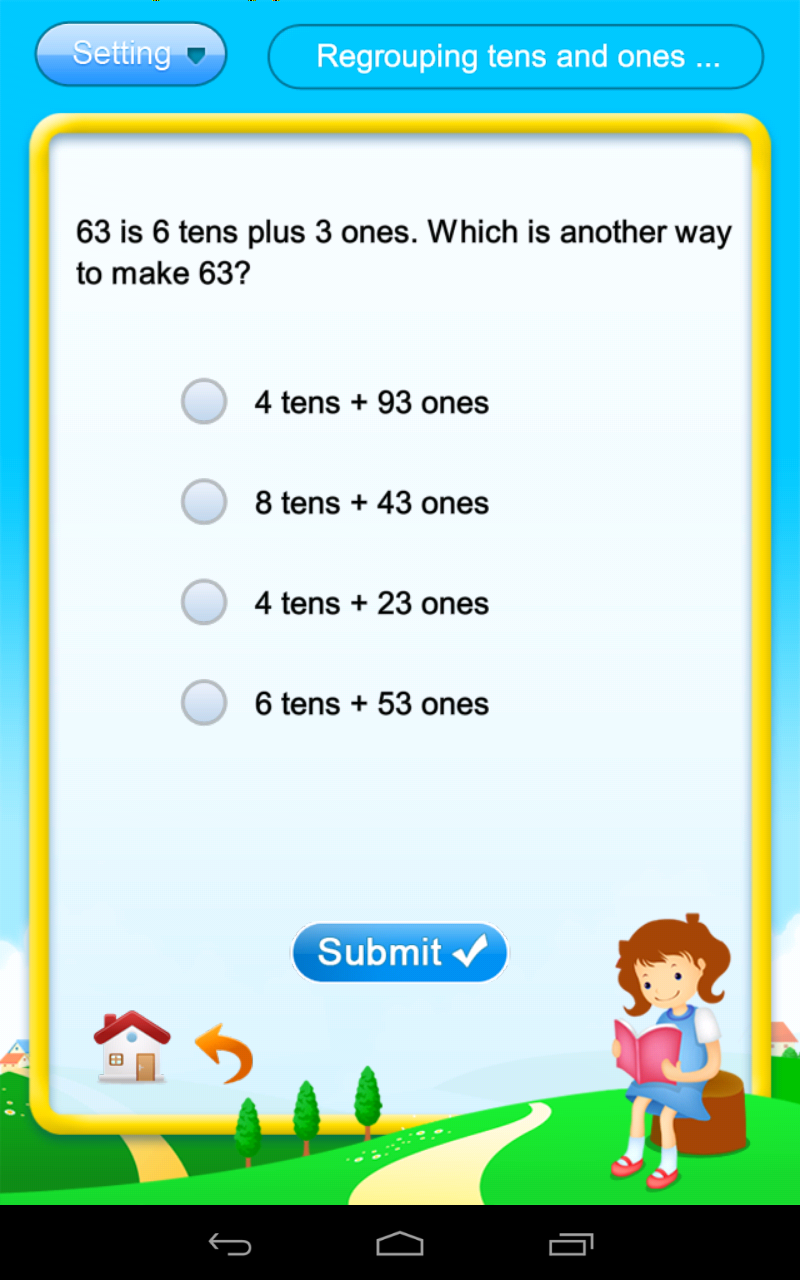Click the "Regrouping tens and ones" title bar
Screen dimensions: 800x1280
coord(515,56)
